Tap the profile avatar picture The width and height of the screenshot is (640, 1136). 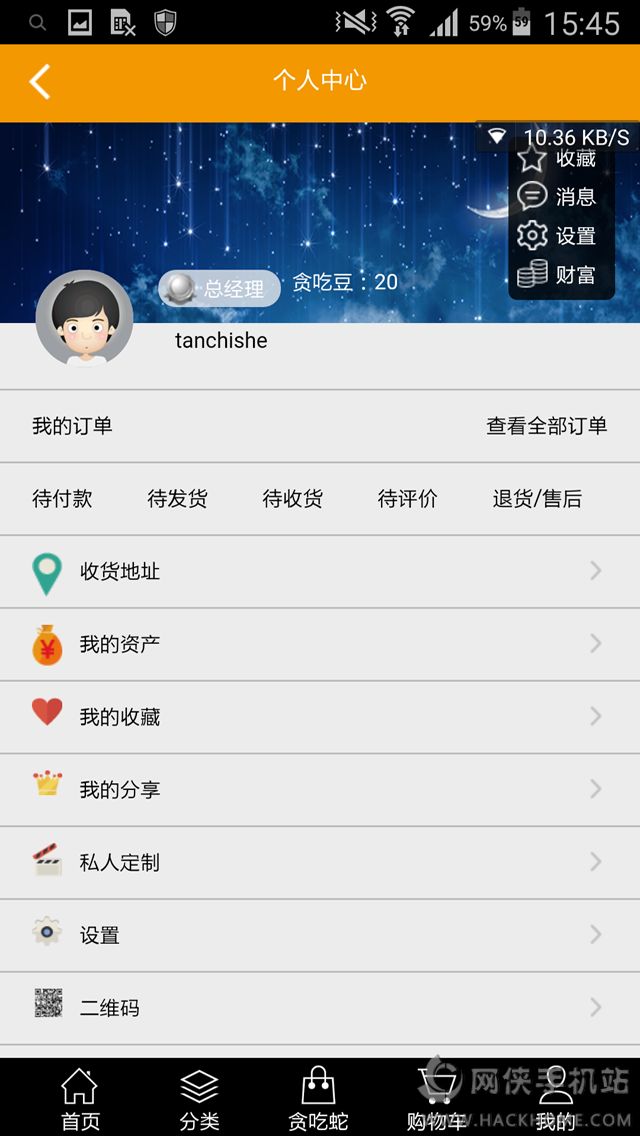coord(84,318)
